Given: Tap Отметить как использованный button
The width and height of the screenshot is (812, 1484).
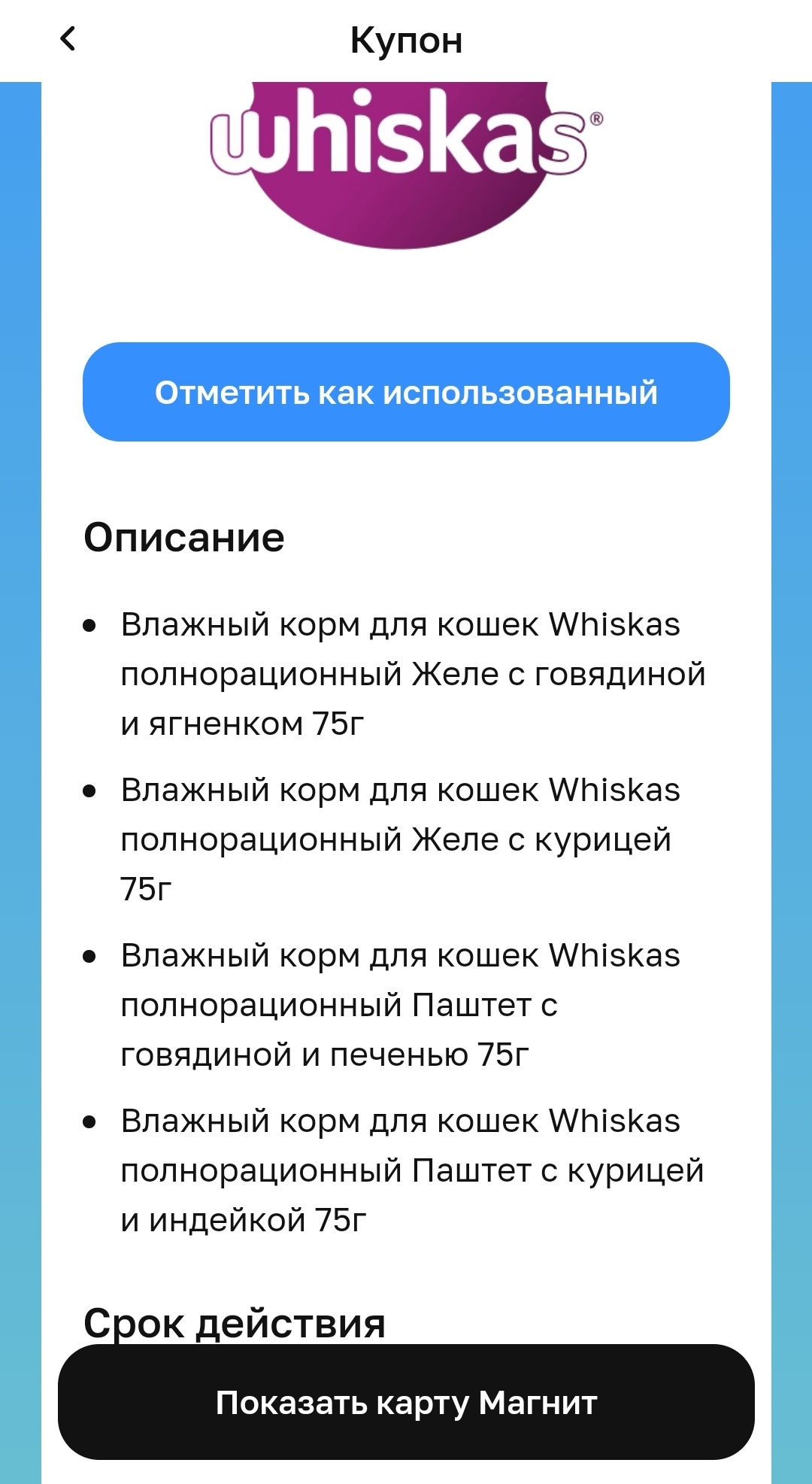Looking at the screenshot, I should tap(406, 392).
